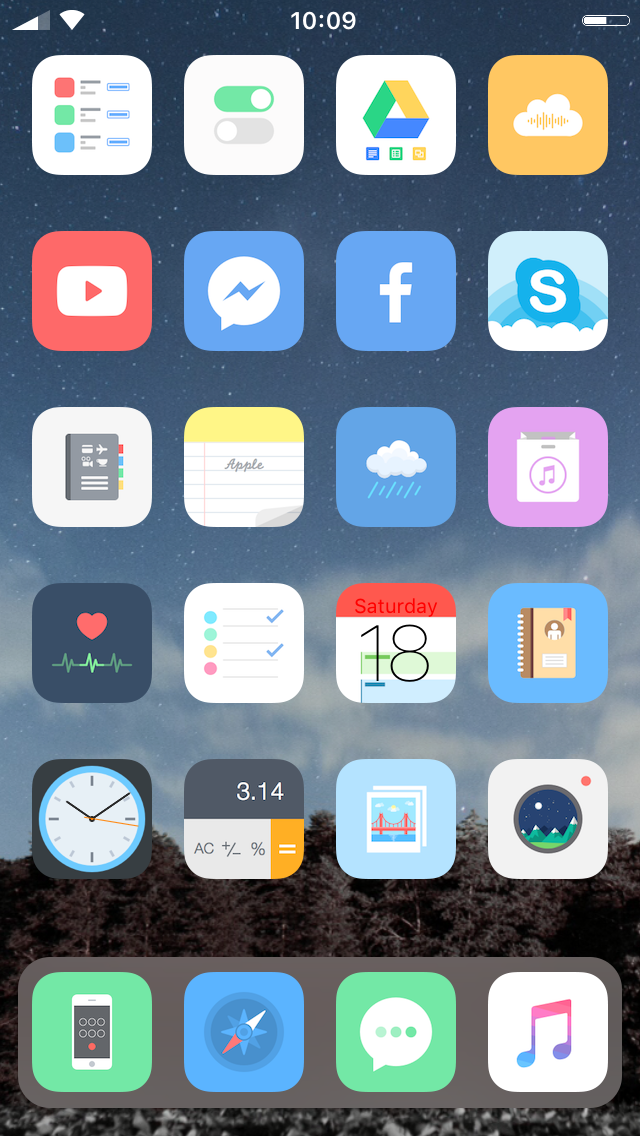640x1136 pixels.
Task: Launch Safari browser from the dock
Action: 244,1032
